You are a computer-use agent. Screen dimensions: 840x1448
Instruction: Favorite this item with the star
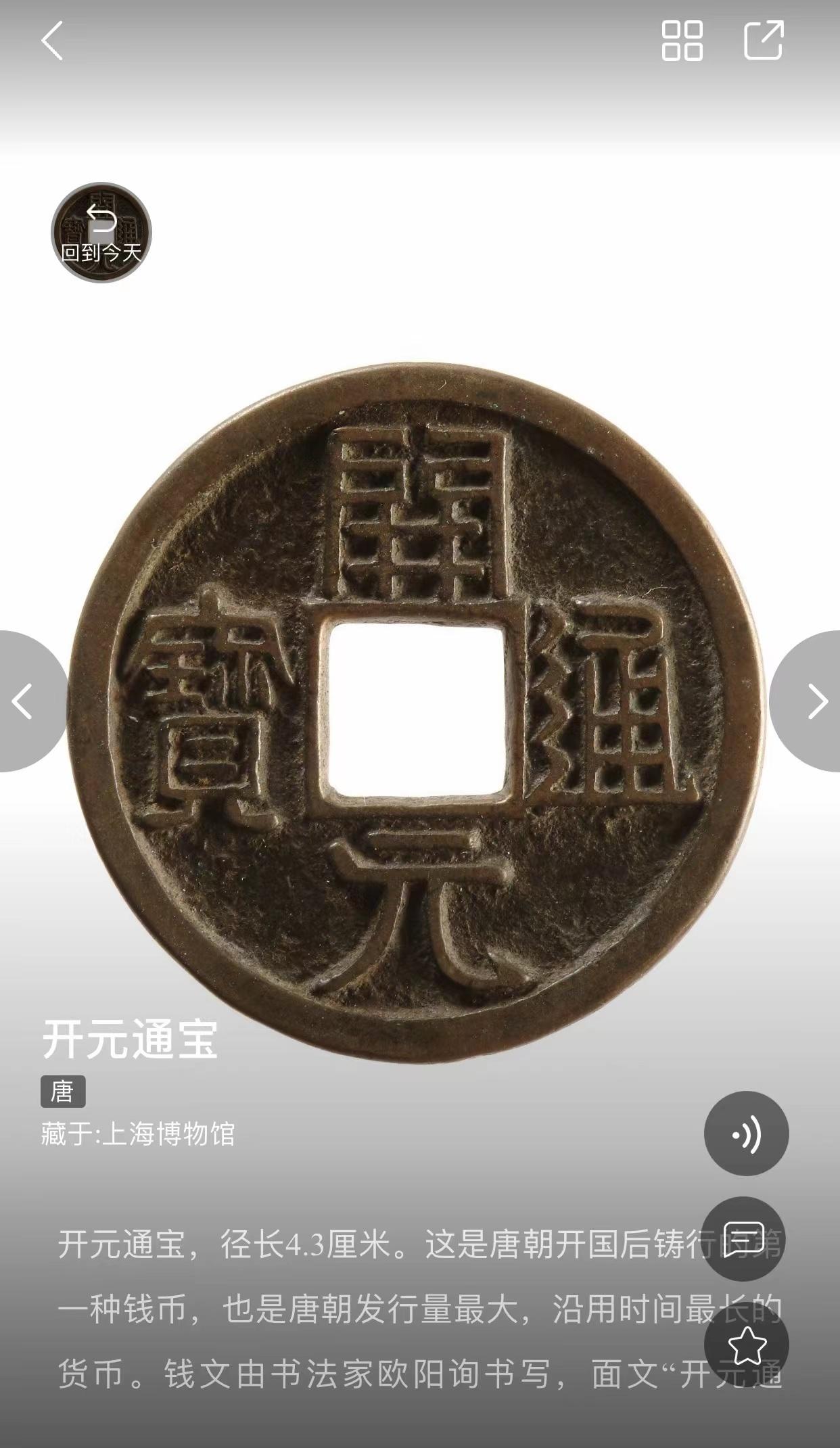pos(746,1345)
